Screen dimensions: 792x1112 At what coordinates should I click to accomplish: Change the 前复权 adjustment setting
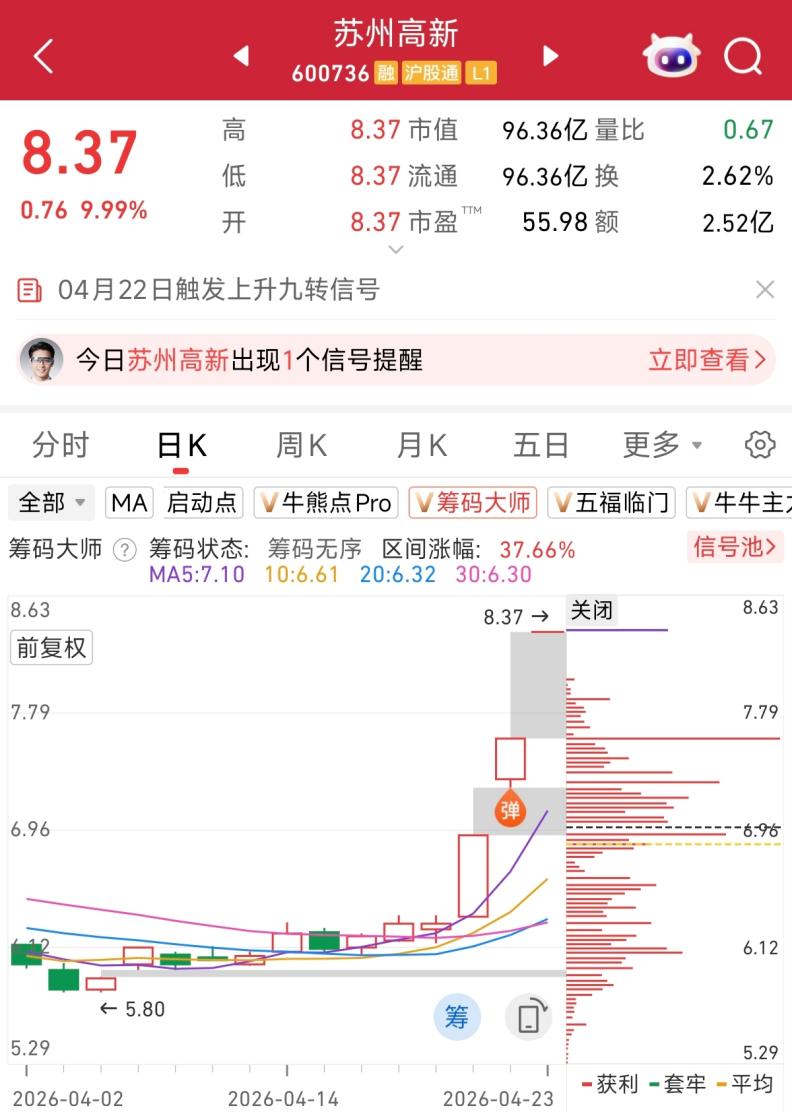click(x=51, y=648)
